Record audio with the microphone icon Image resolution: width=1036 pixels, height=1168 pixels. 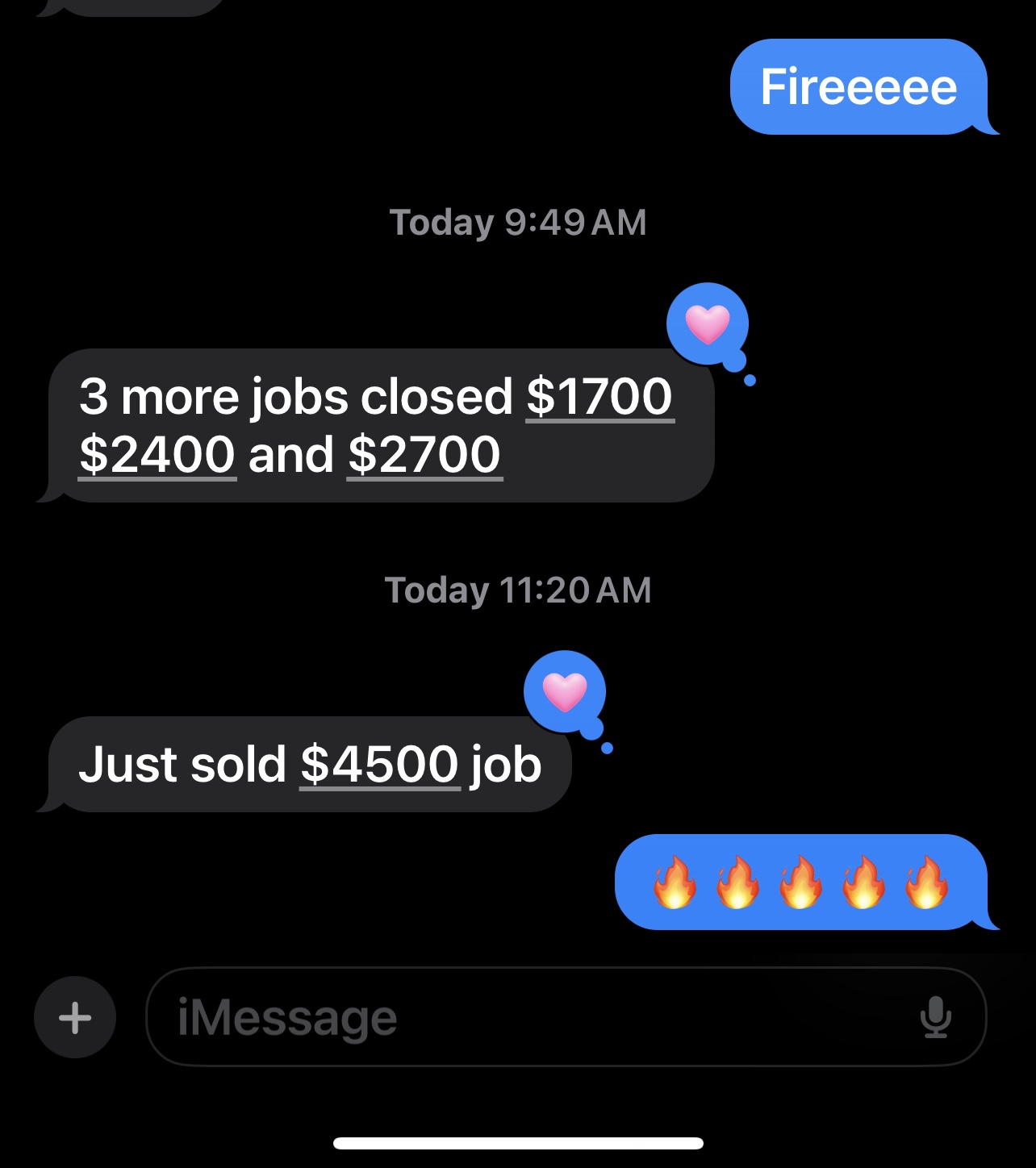pos(935,1017)
